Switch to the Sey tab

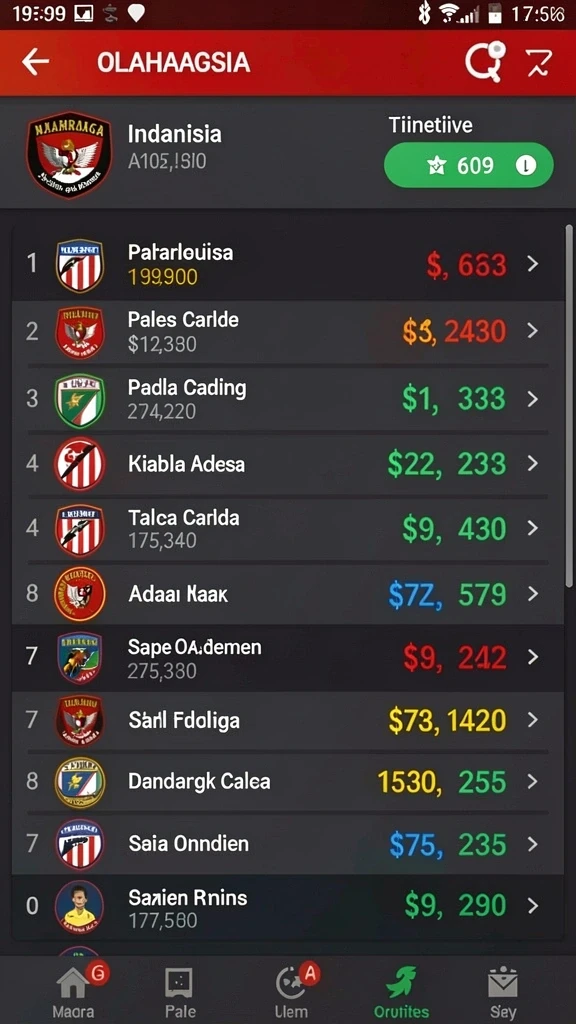(503, 990)
